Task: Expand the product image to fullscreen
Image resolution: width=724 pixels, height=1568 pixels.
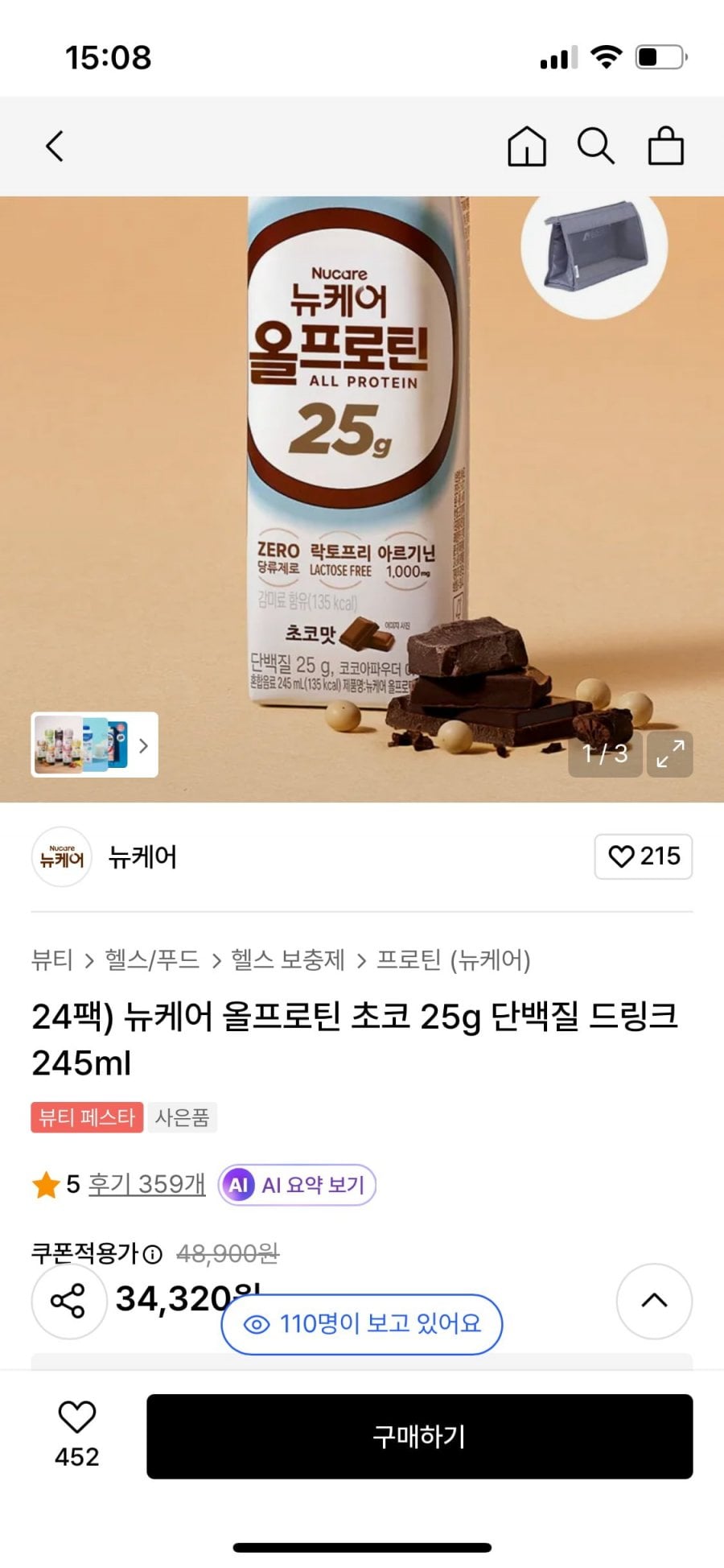Action: (670, 754)
